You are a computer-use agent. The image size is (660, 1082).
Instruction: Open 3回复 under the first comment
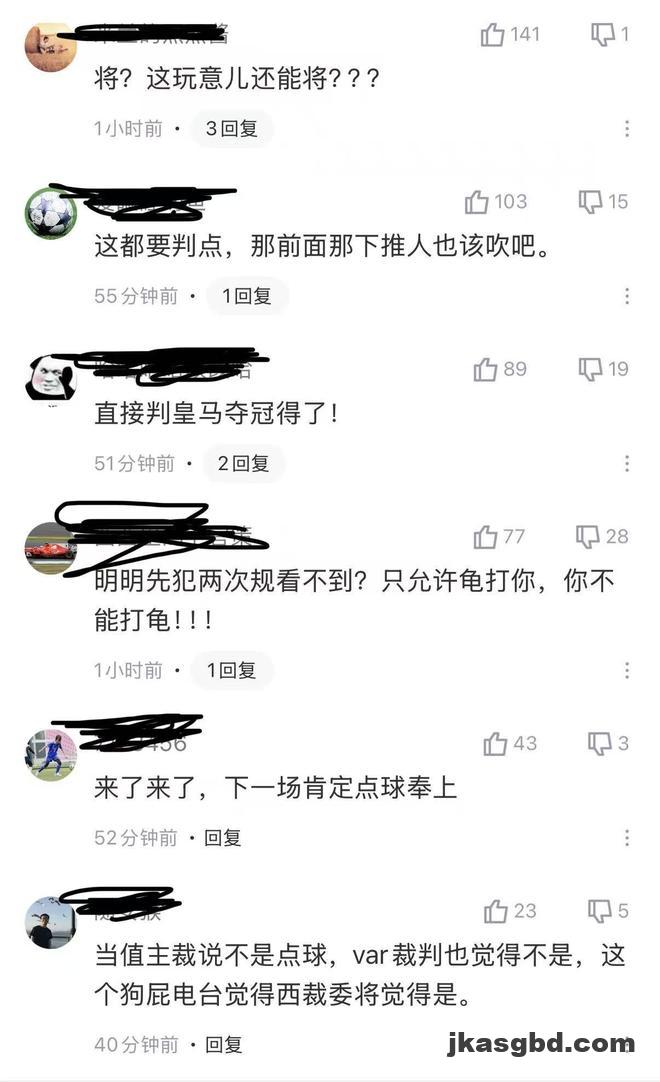[x=231, y=129]
